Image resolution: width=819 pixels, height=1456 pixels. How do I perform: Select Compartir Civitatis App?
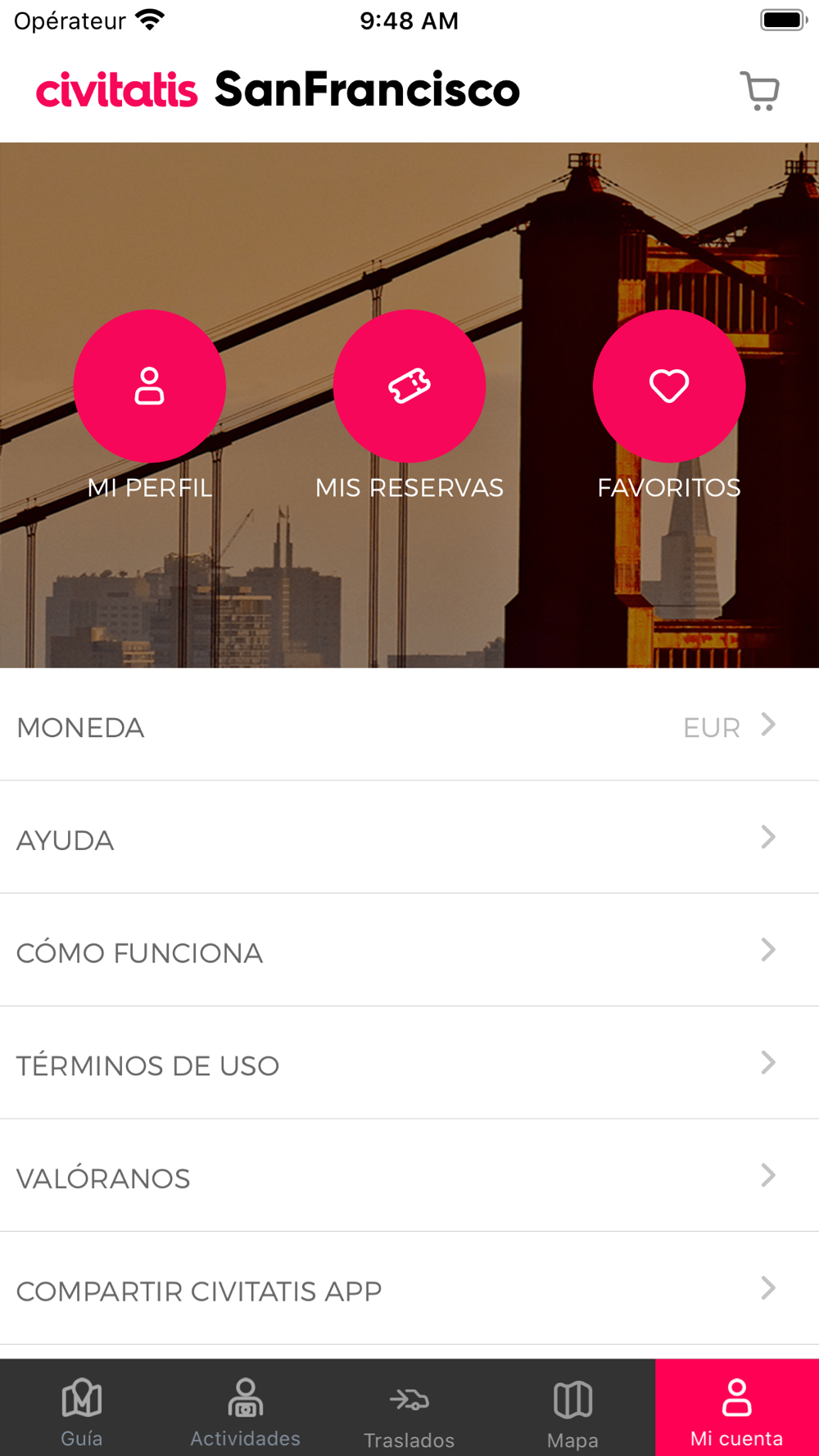point(409,1289)
